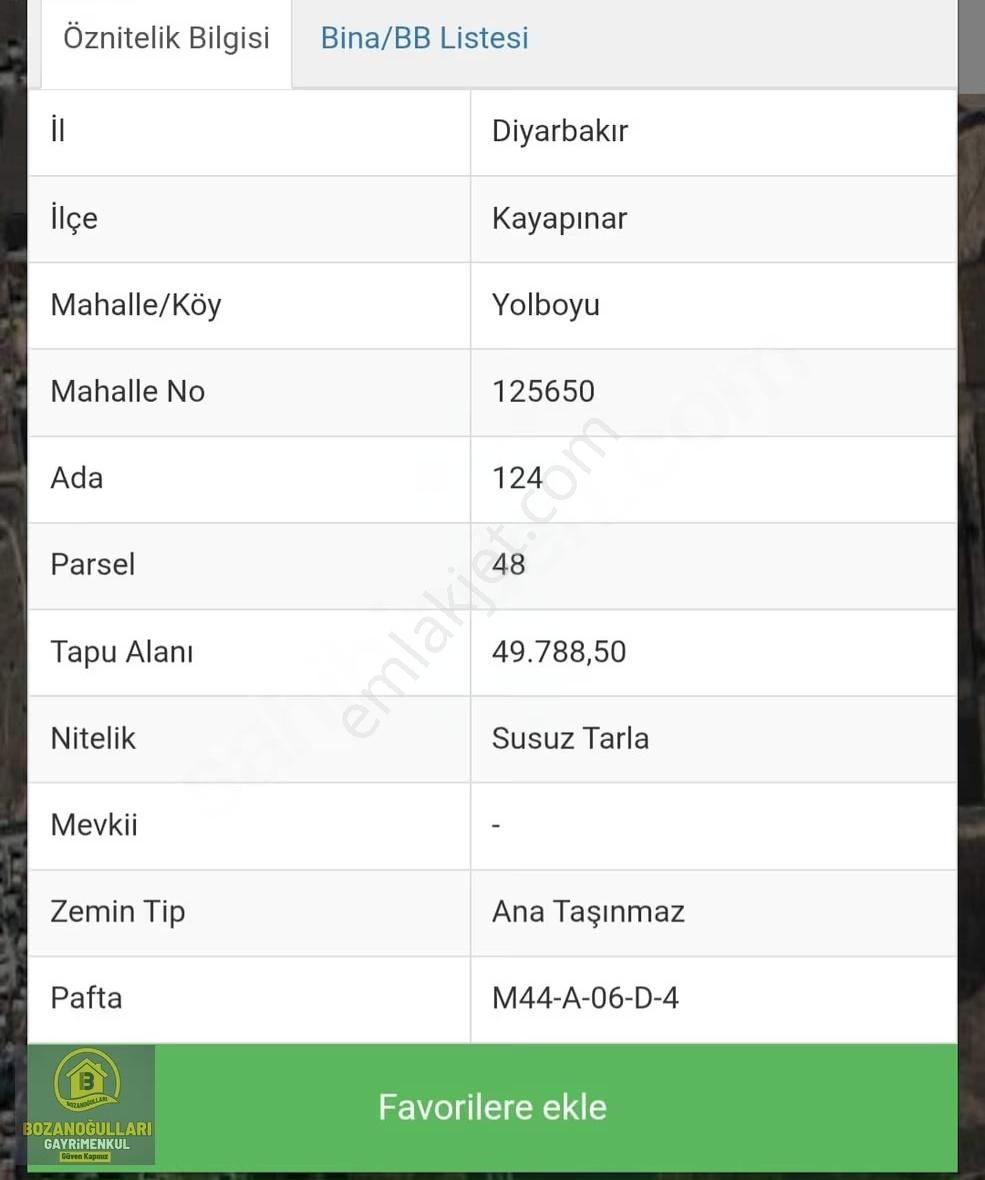Viewport: 985px width, 1180px height.
Task: Select the Mahalle No 125650 value
Action: click(543, 393)
